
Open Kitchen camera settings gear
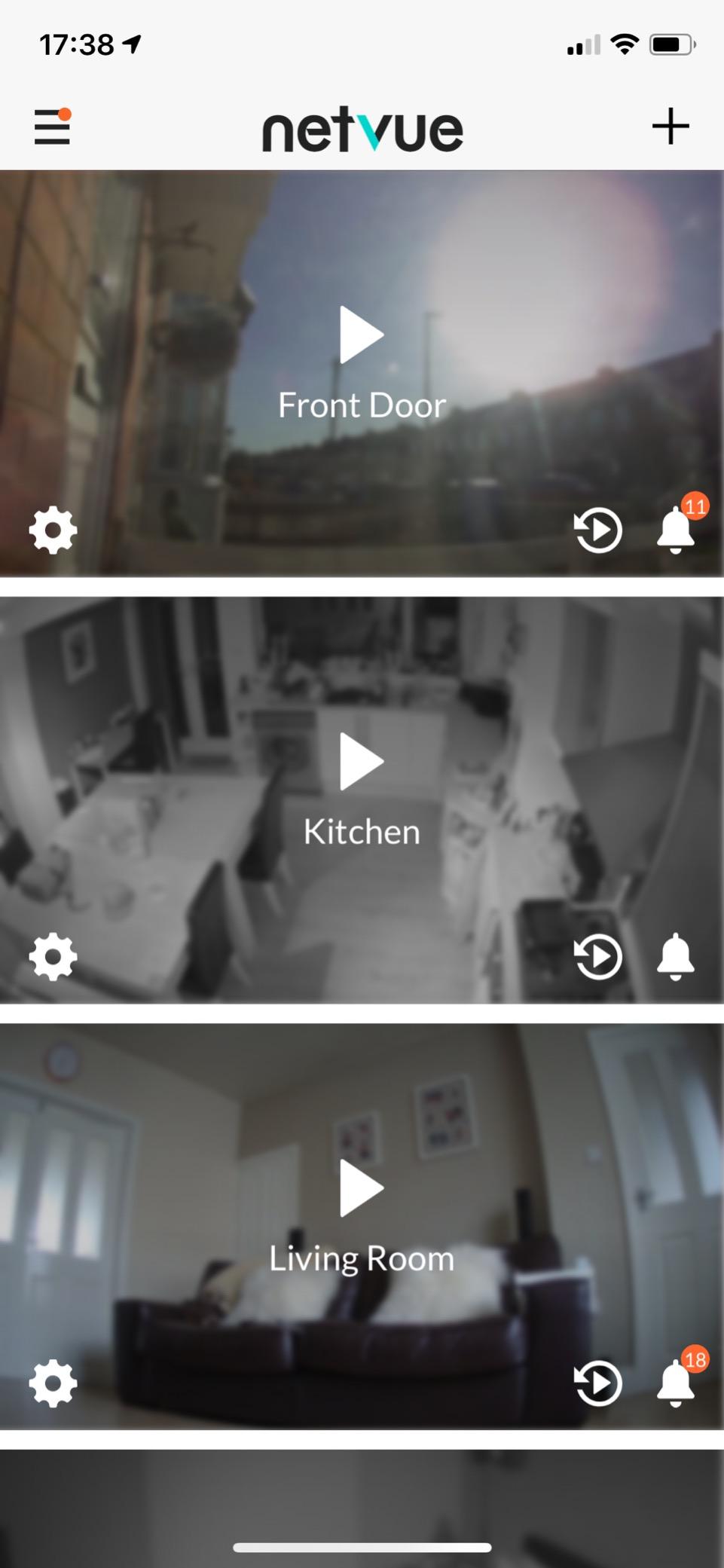coord(53,957)
